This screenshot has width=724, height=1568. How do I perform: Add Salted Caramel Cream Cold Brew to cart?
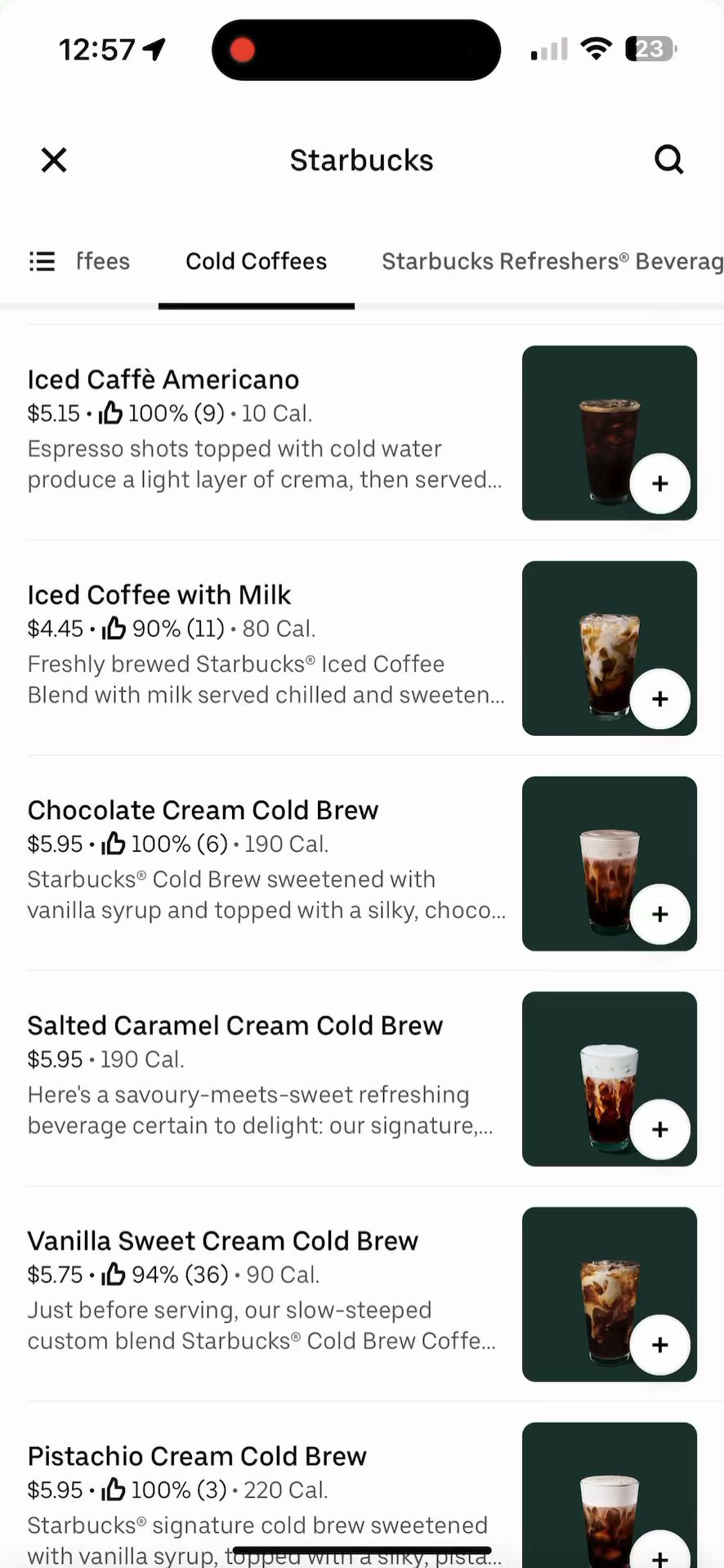659,1130
